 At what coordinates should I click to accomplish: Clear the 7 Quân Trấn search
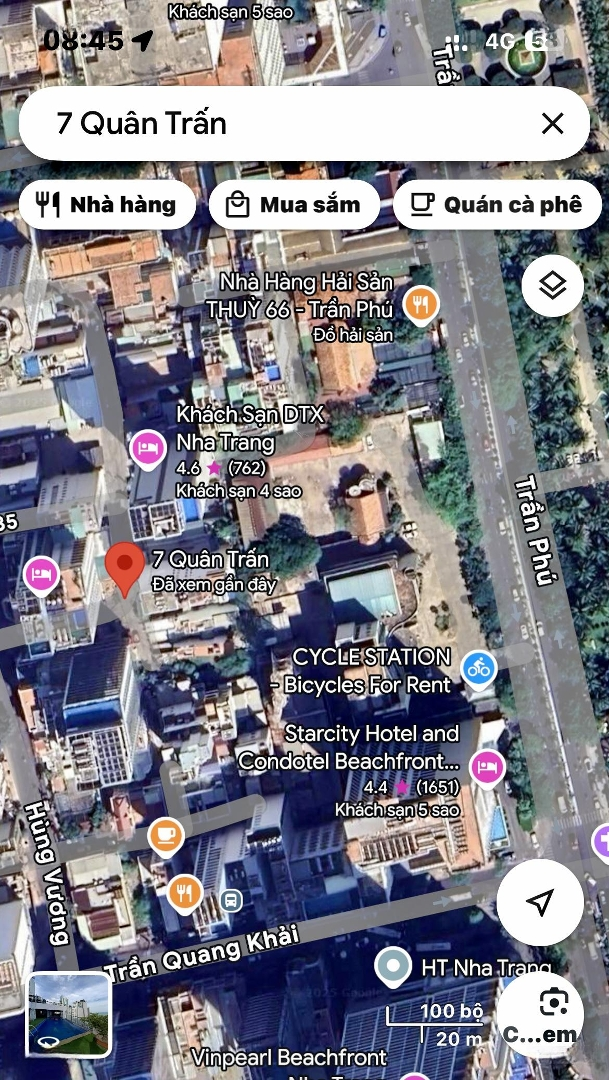coord(553,124)
